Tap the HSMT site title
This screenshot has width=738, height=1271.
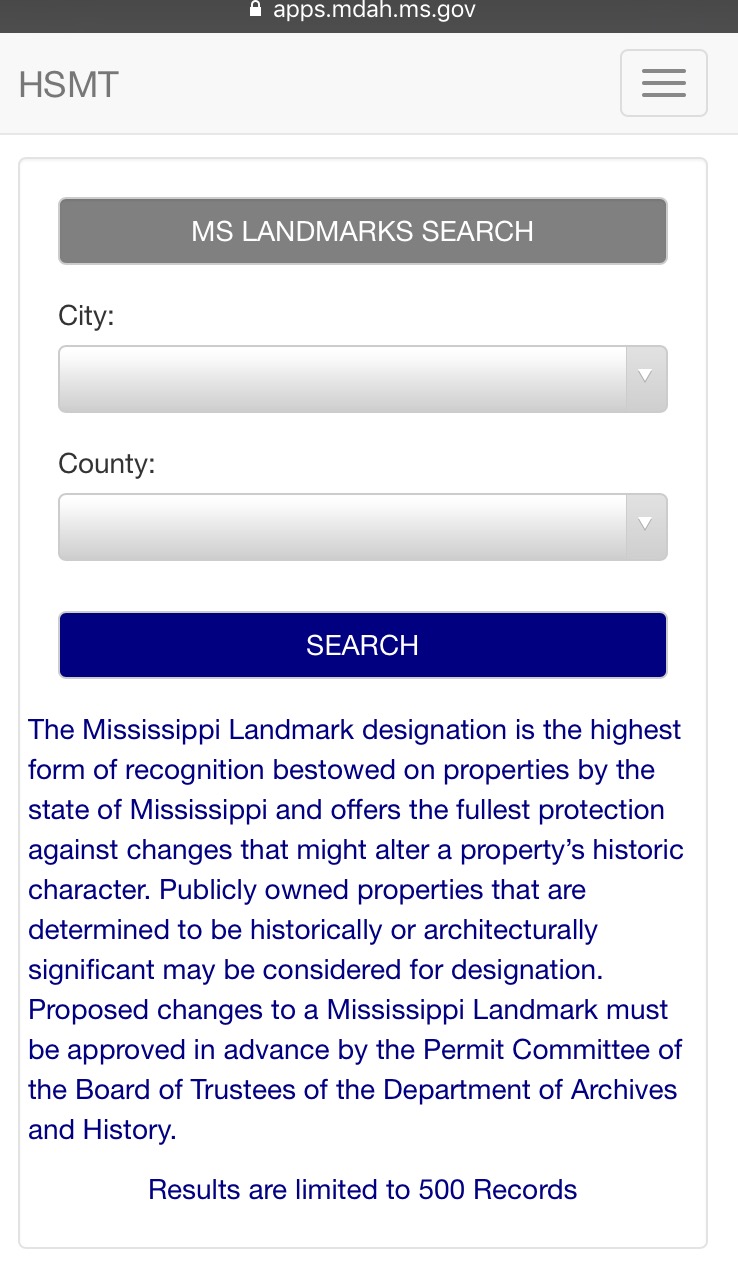tap(68, 85)
